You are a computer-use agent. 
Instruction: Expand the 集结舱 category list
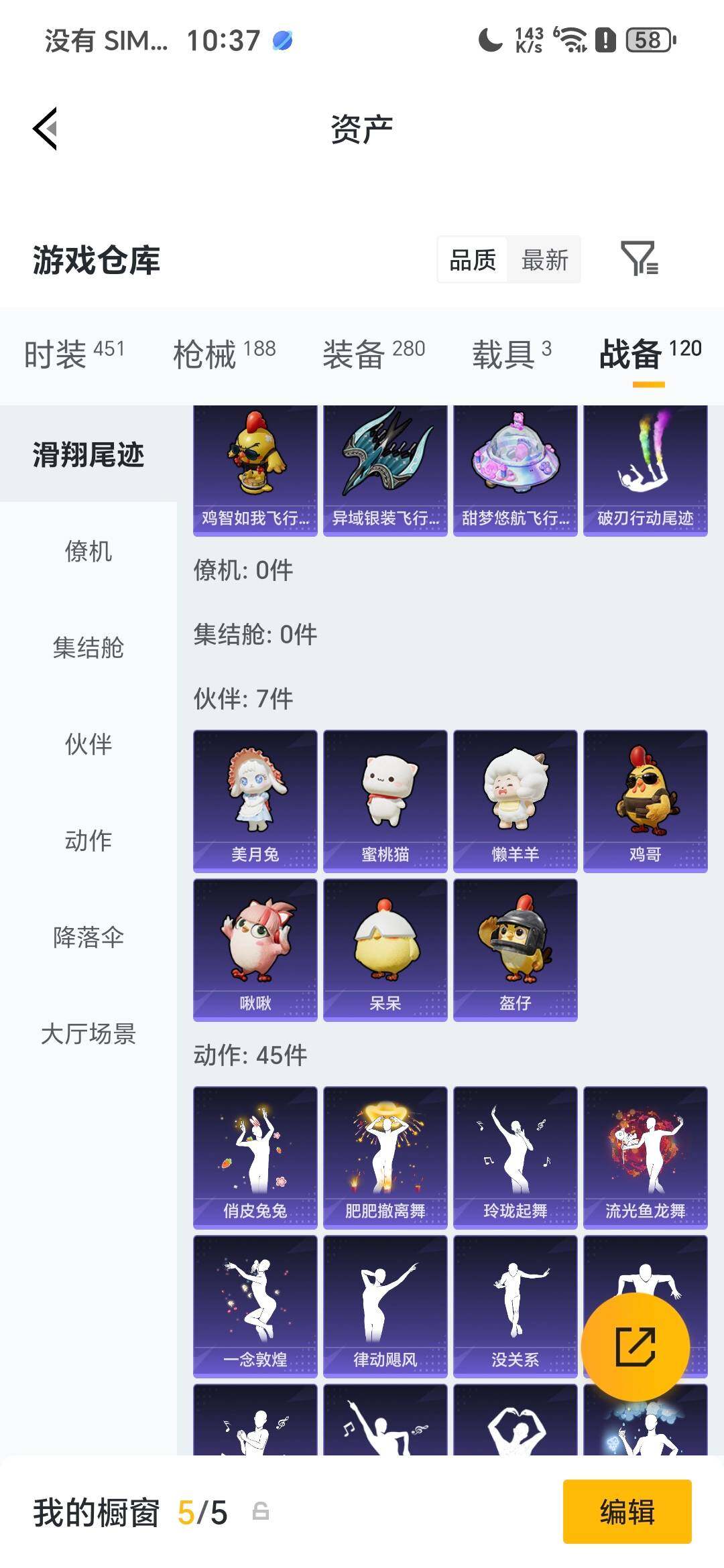point(88,648)
